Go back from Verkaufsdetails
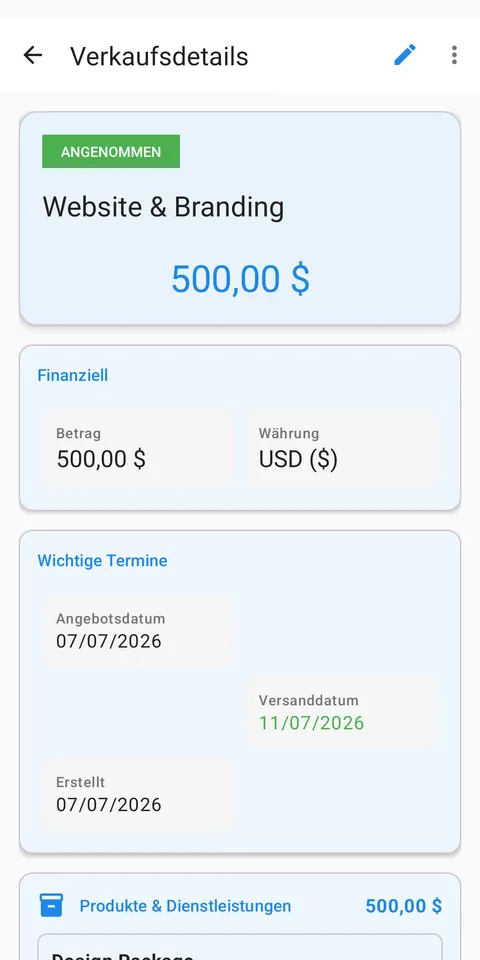This screenshot has width=480, height=960. tap(32, 55)
